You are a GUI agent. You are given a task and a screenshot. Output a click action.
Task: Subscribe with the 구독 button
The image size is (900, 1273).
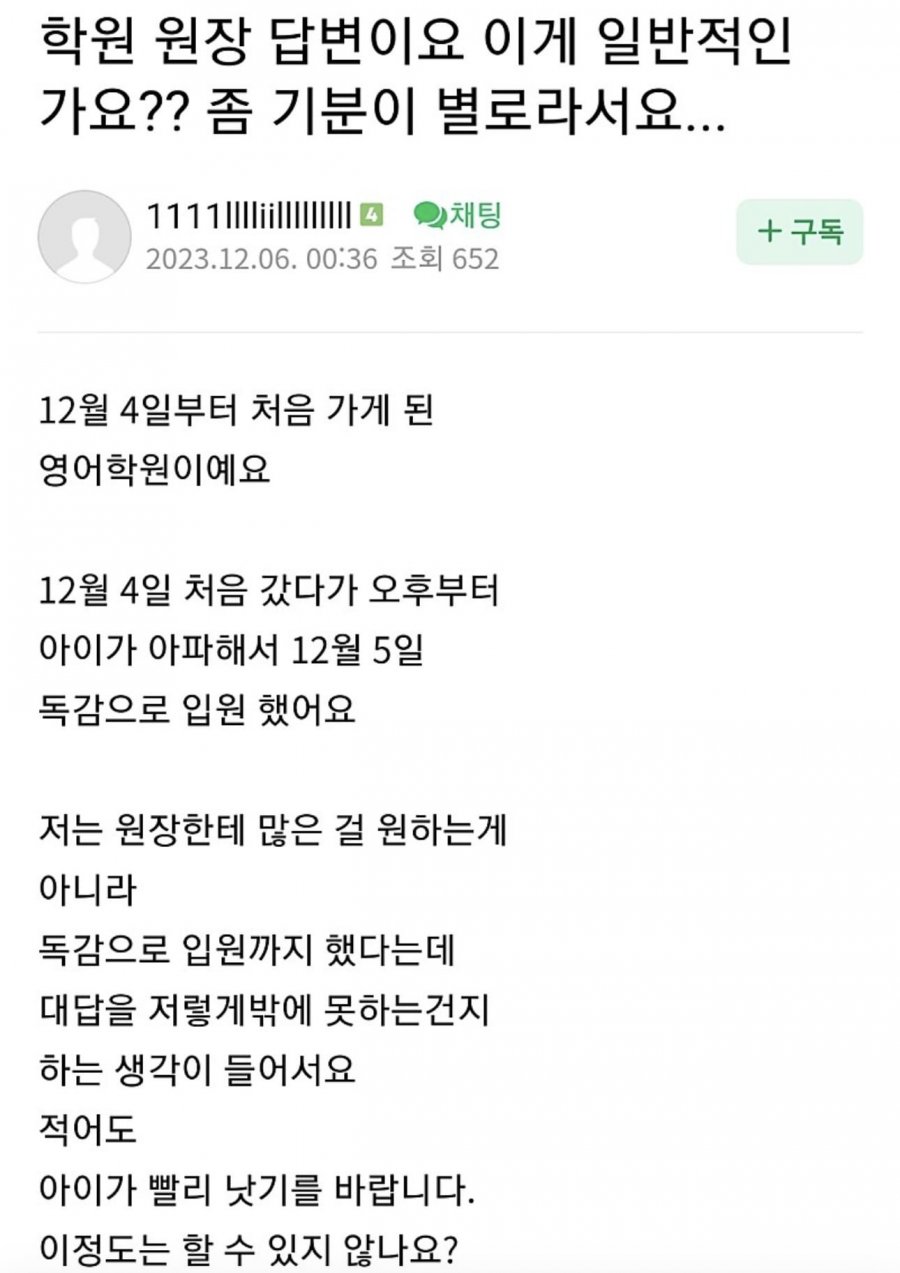point(799,233)
